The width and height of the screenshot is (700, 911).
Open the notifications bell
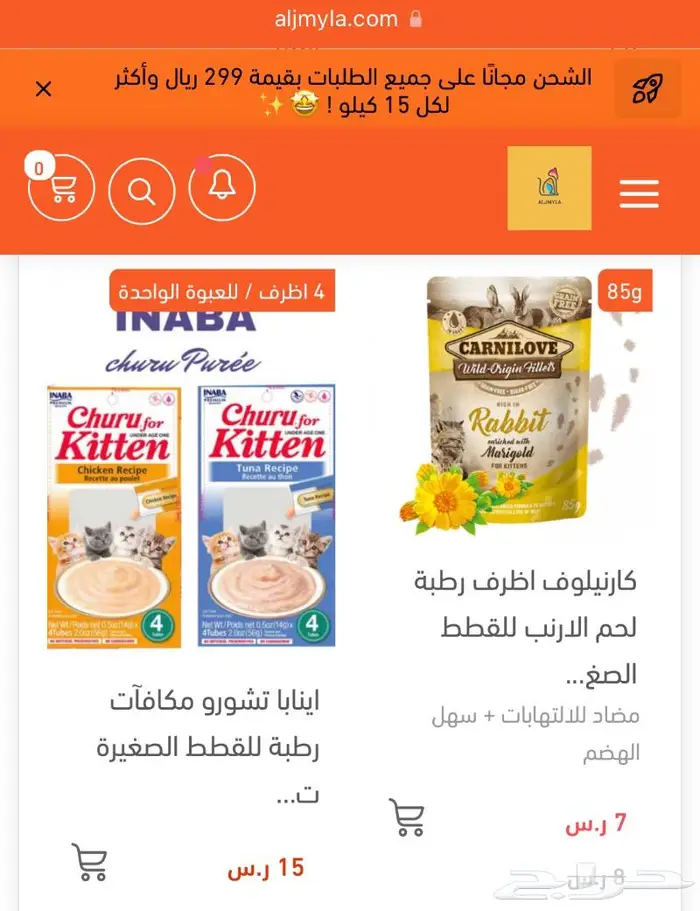[x=222, y=188]
